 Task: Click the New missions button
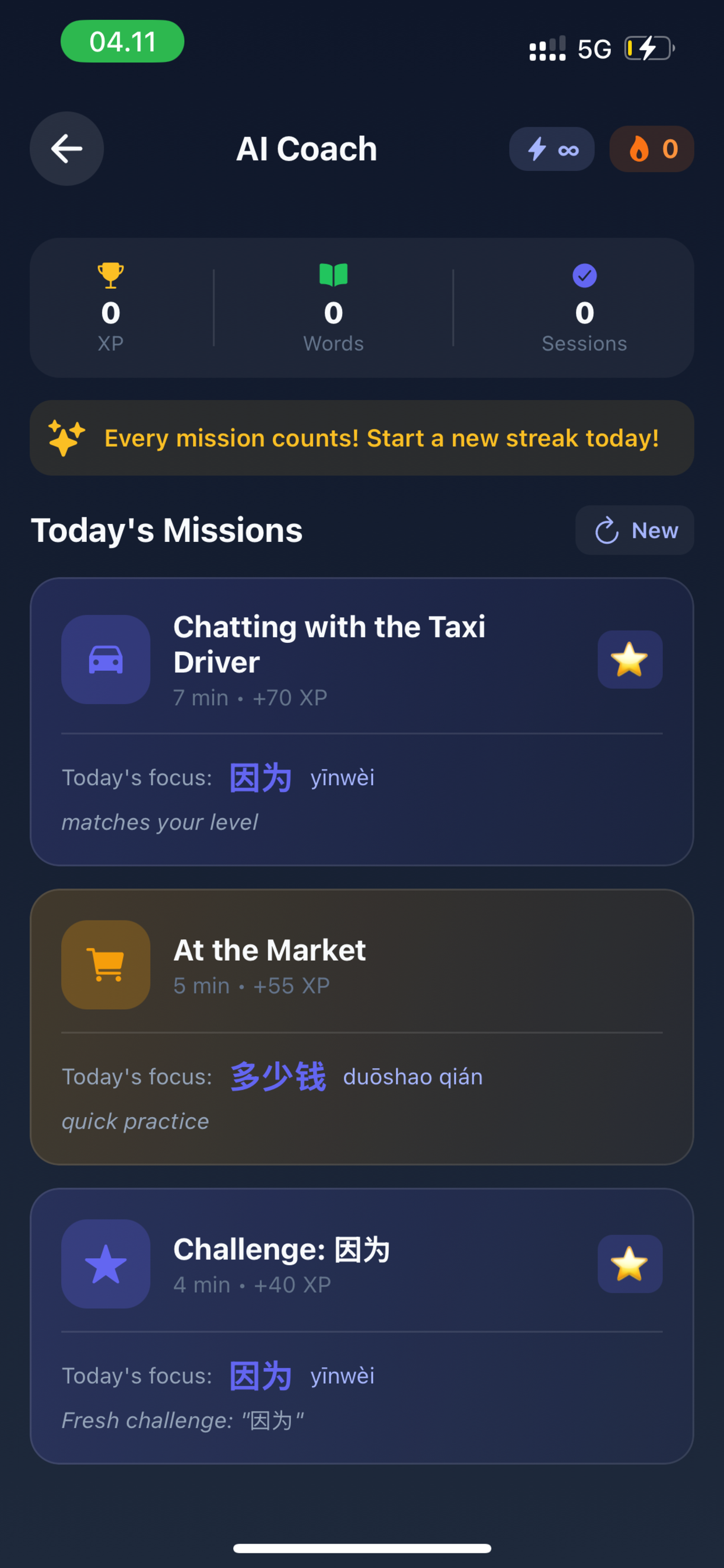point(635,530)
